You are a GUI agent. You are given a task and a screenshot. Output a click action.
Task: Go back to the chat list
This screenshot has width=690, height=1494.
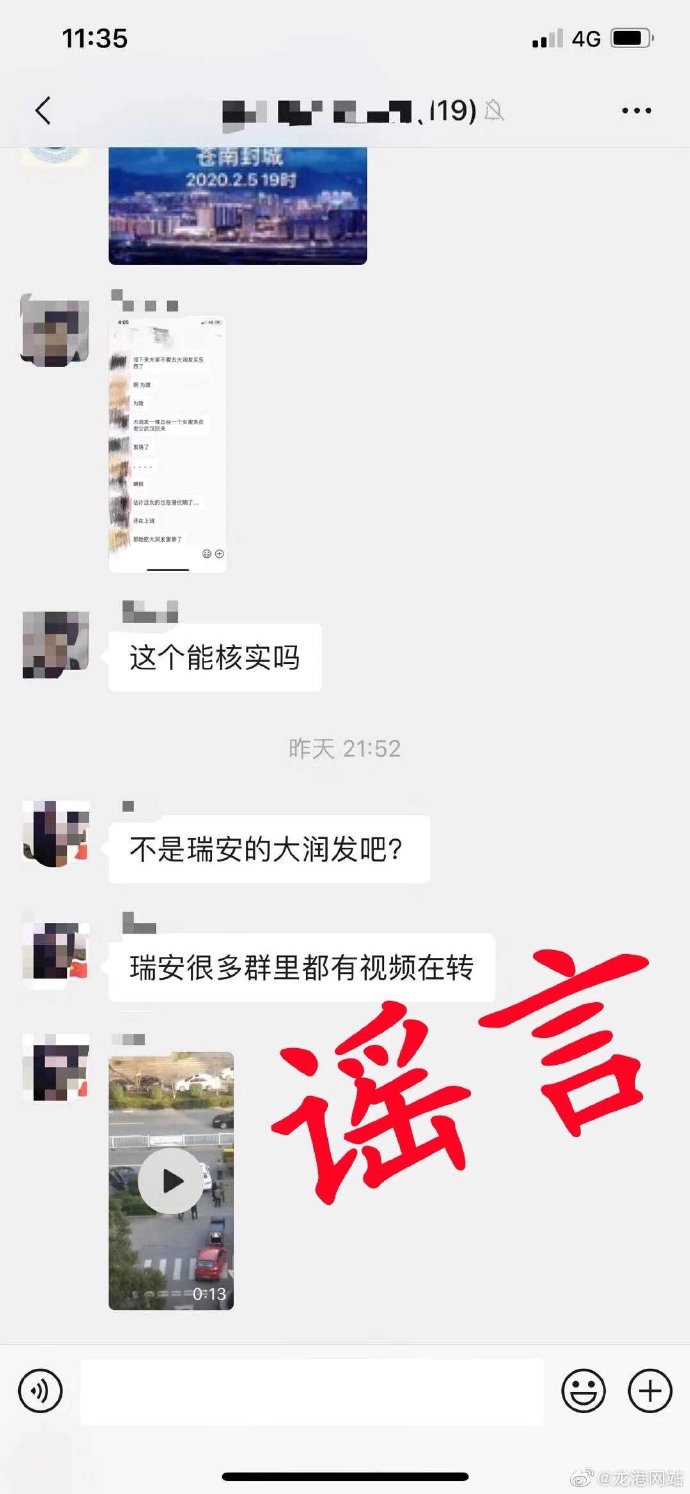point(43,111)
